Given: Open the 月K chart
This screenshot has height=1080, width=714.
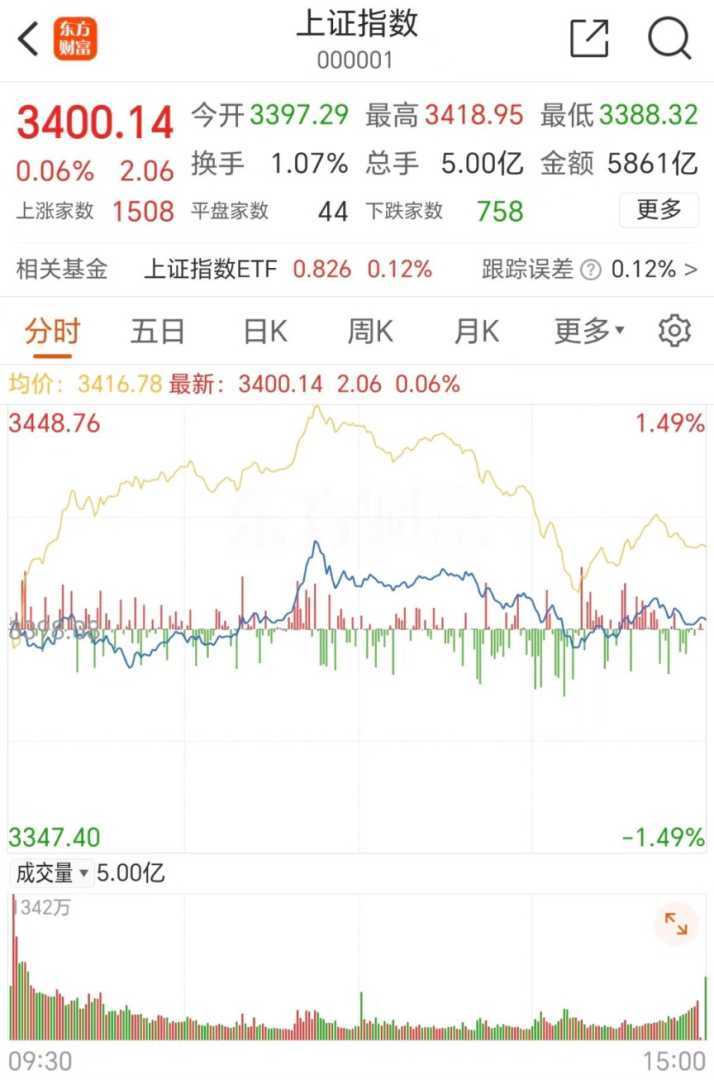Looking at the screenshot, I should (x=476, y=331).
